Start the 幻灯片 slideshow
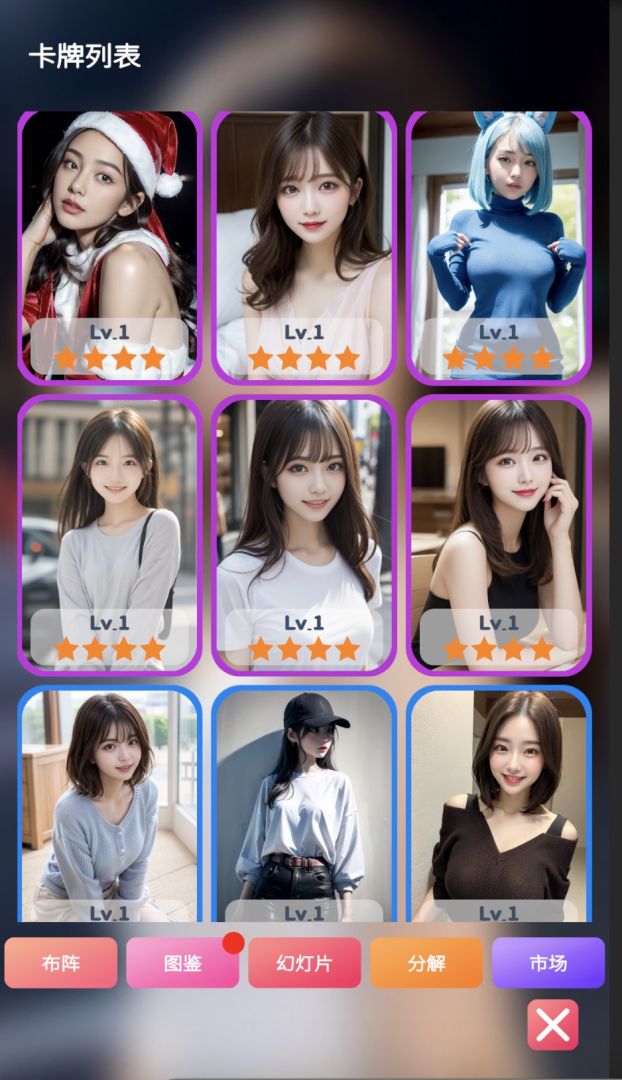Screen dimensions: 622x1080 tap(304, 963)
